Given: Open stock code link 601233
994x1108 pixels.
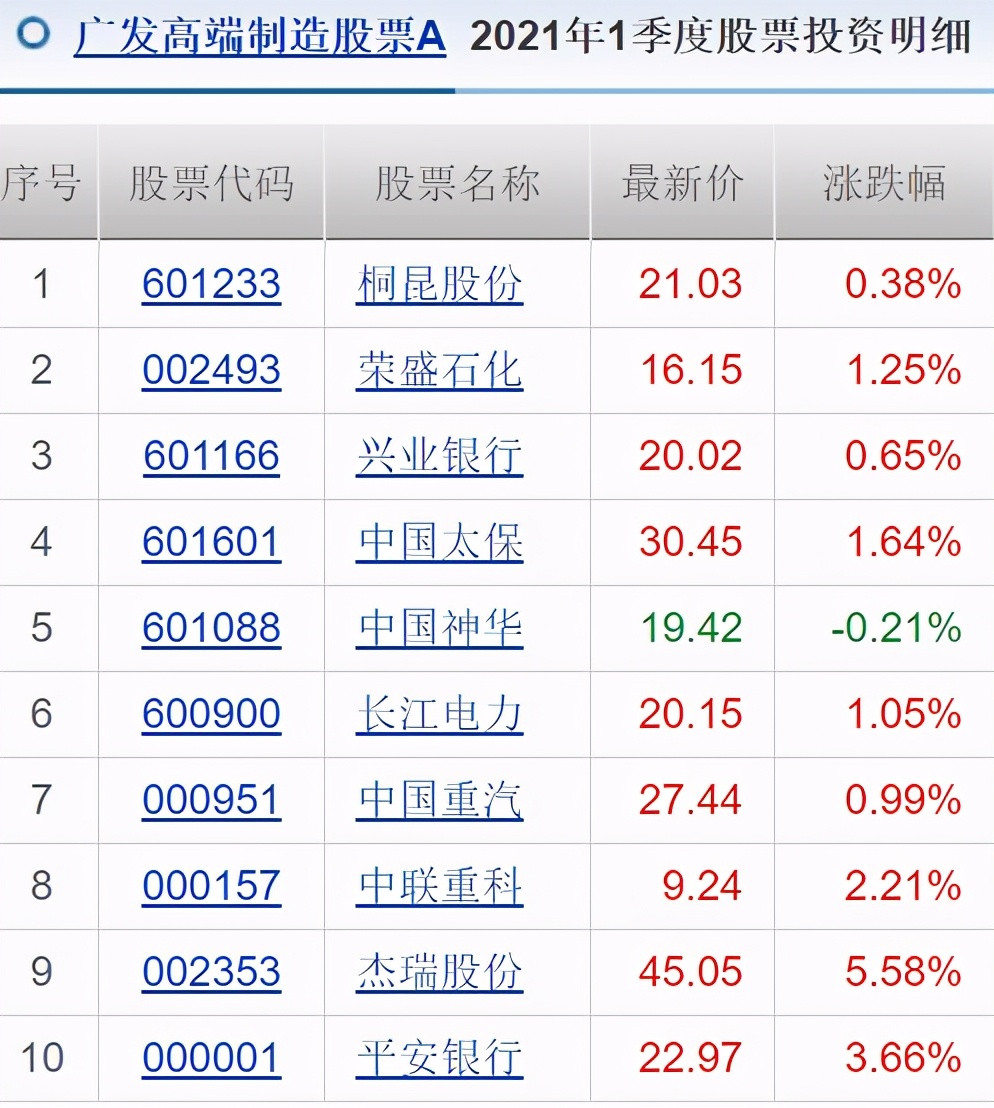Looking at the screenshot, I should point(211,284).
